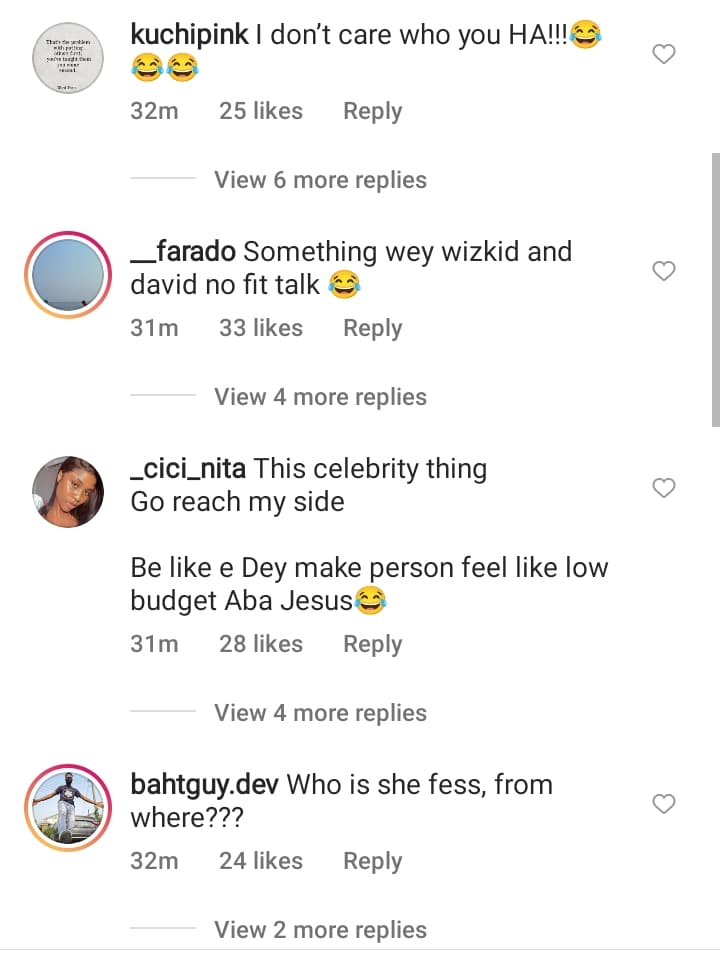720x960 pixels.
Task: See who liked __farado's comment, 33 likes
Action: point(260,328)
